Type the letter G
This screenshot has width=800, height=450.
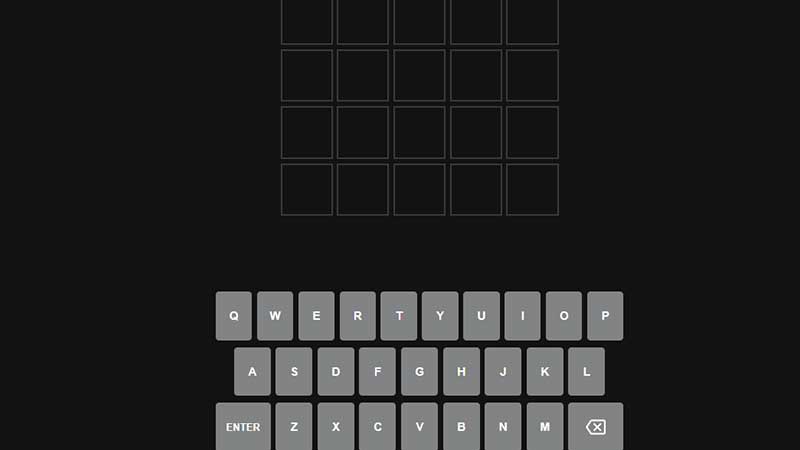419,372
